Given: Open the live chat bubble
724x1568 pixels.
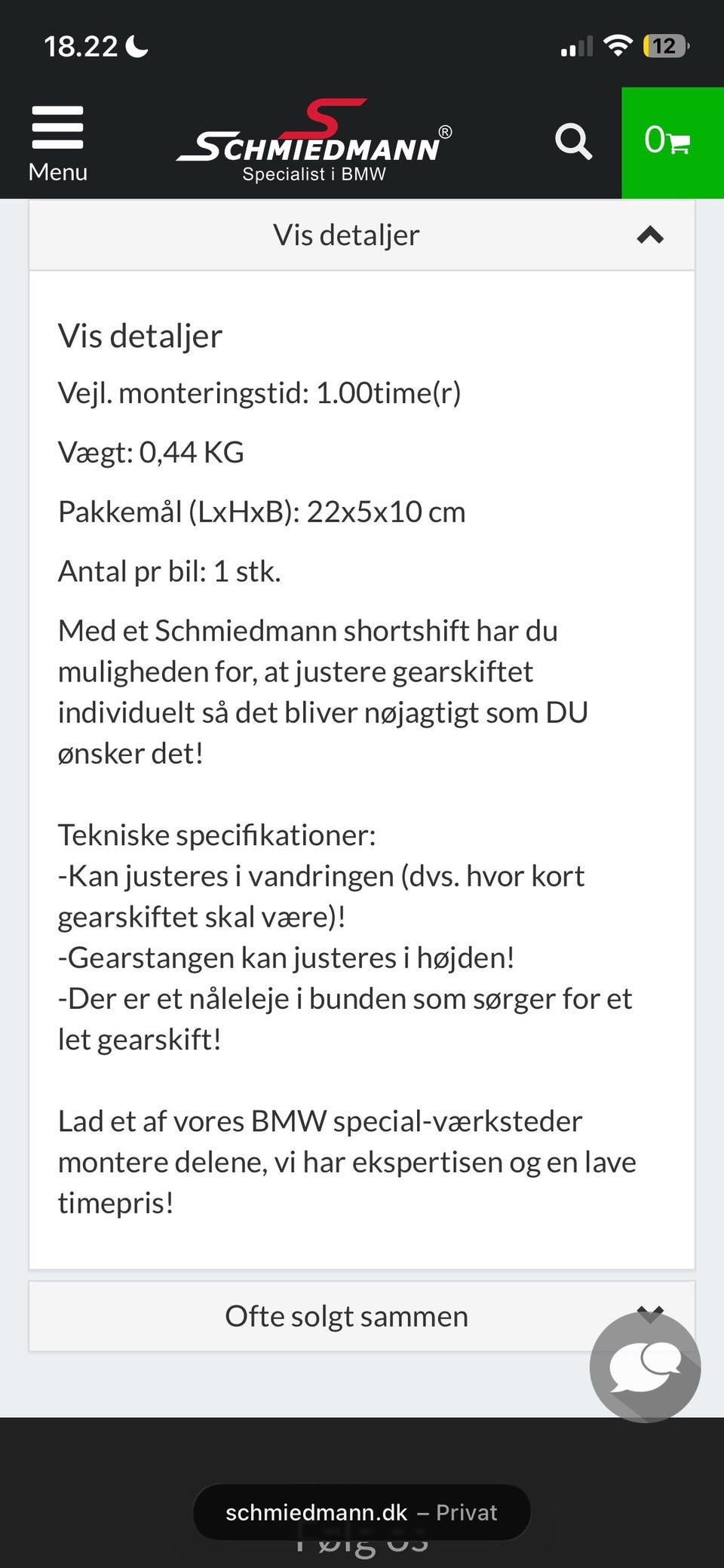Looking at the screenshot, I should pyautogui.click(x=645, y=1367).
